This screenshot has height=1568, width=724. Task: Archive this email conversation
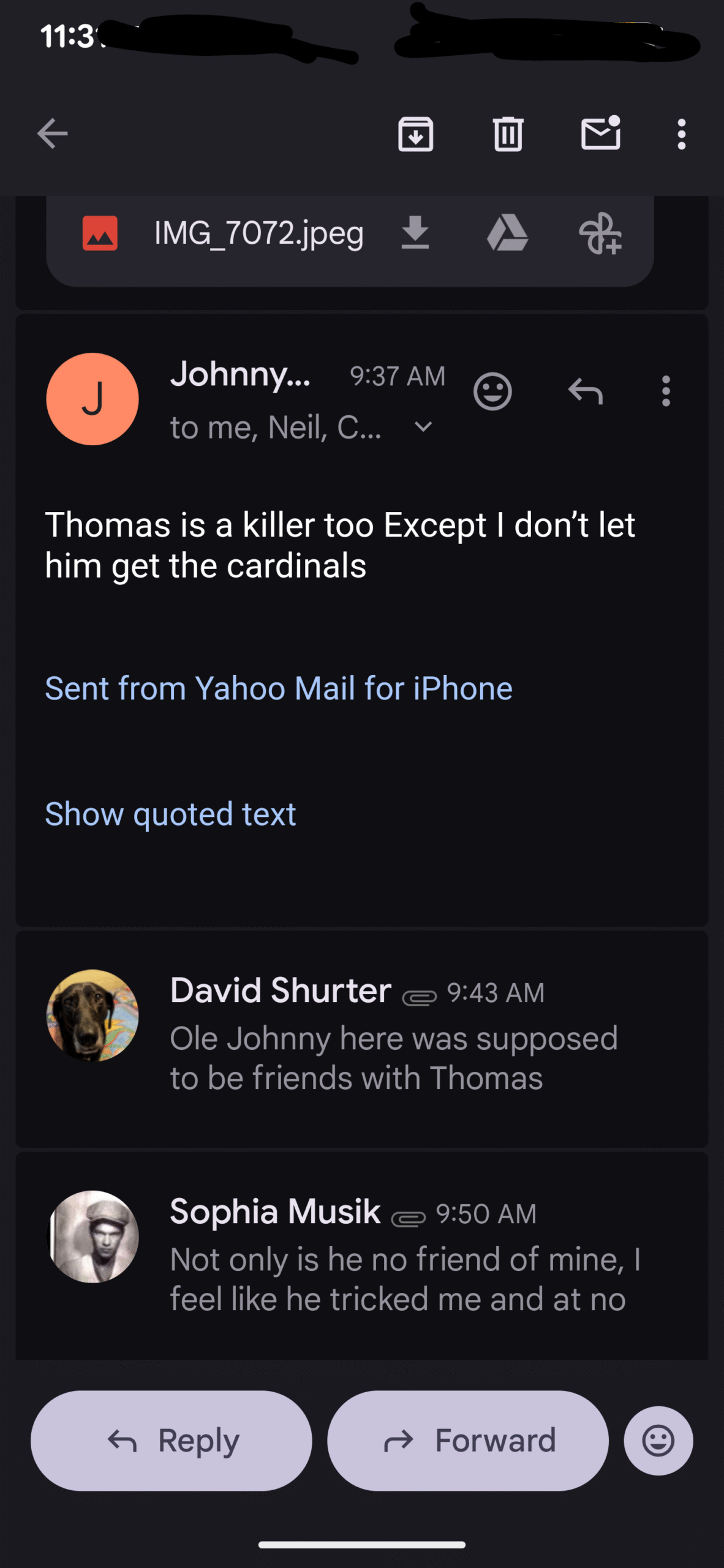click(415, 134)
